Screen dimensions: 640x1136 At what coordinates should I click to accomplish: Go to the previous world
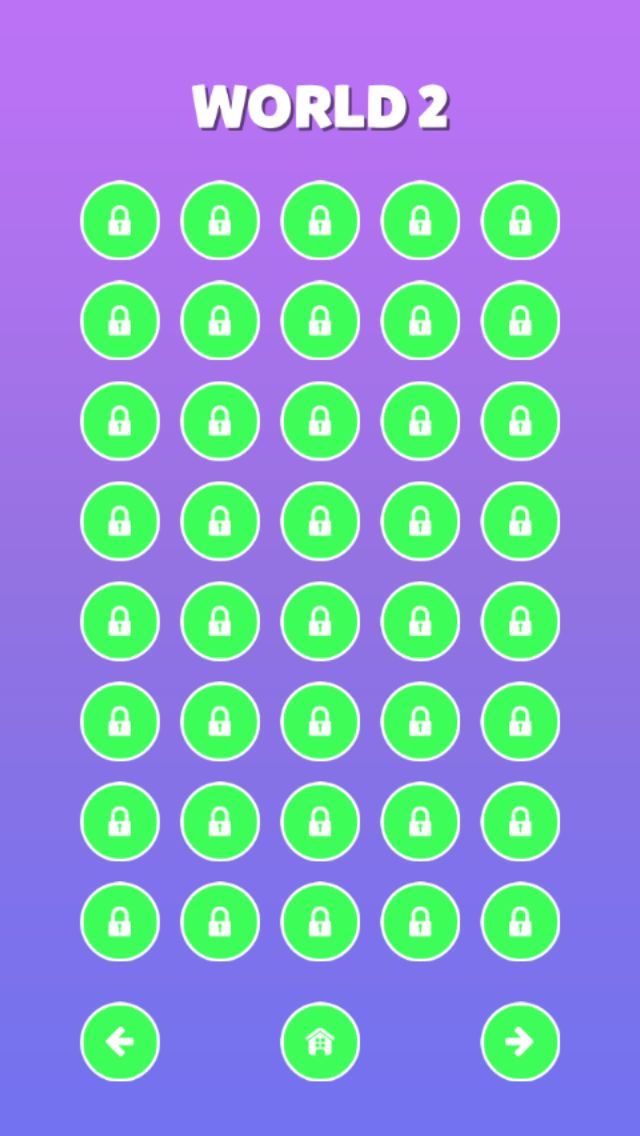(x=120, y=1042)
